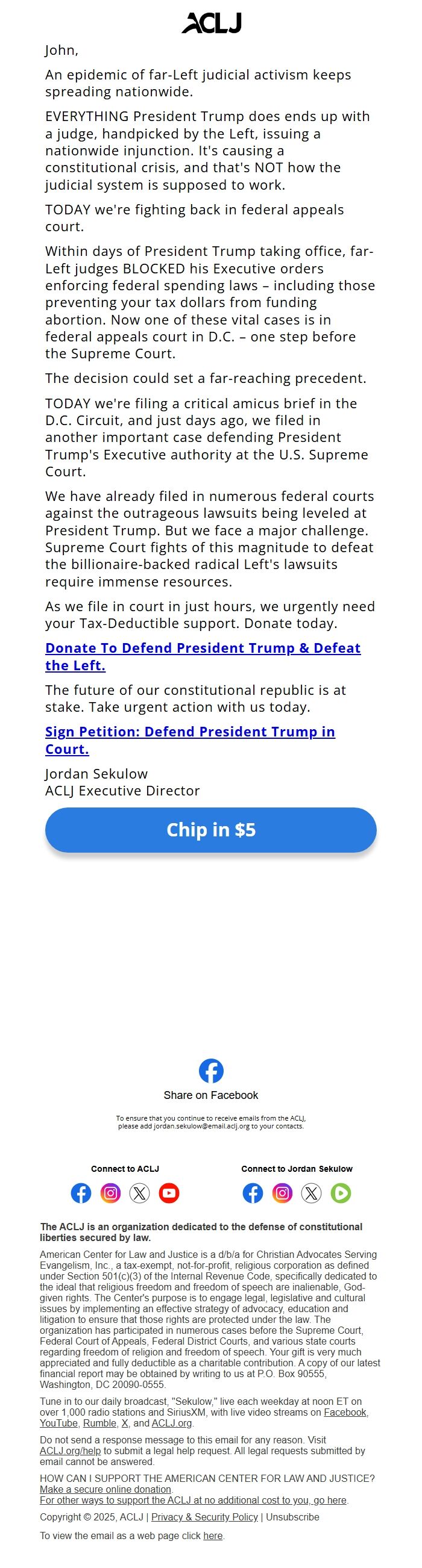Open Jordan Sekulow's Rumble channel
This screenshot has height=1568, width=422.
(x=341, y=1193)
